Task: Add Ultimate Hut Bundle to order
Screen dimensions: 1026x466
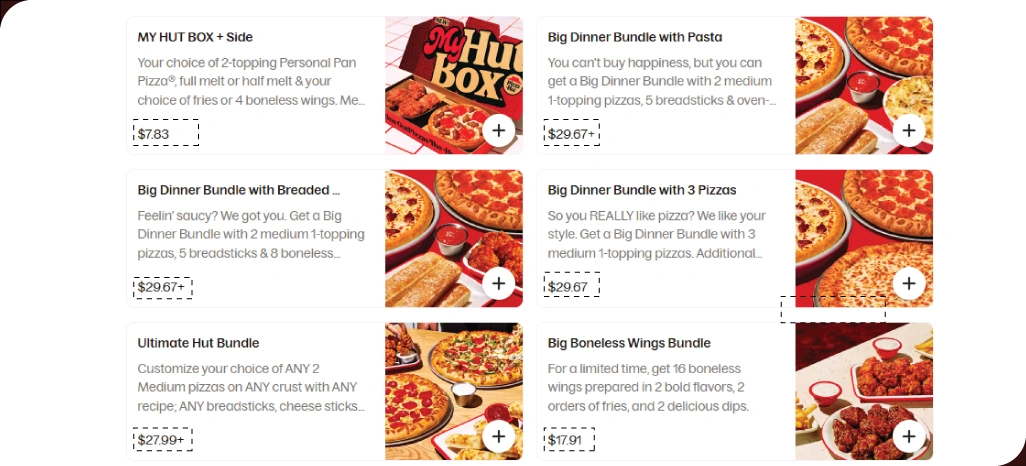Action: click(x=498, y=436)
